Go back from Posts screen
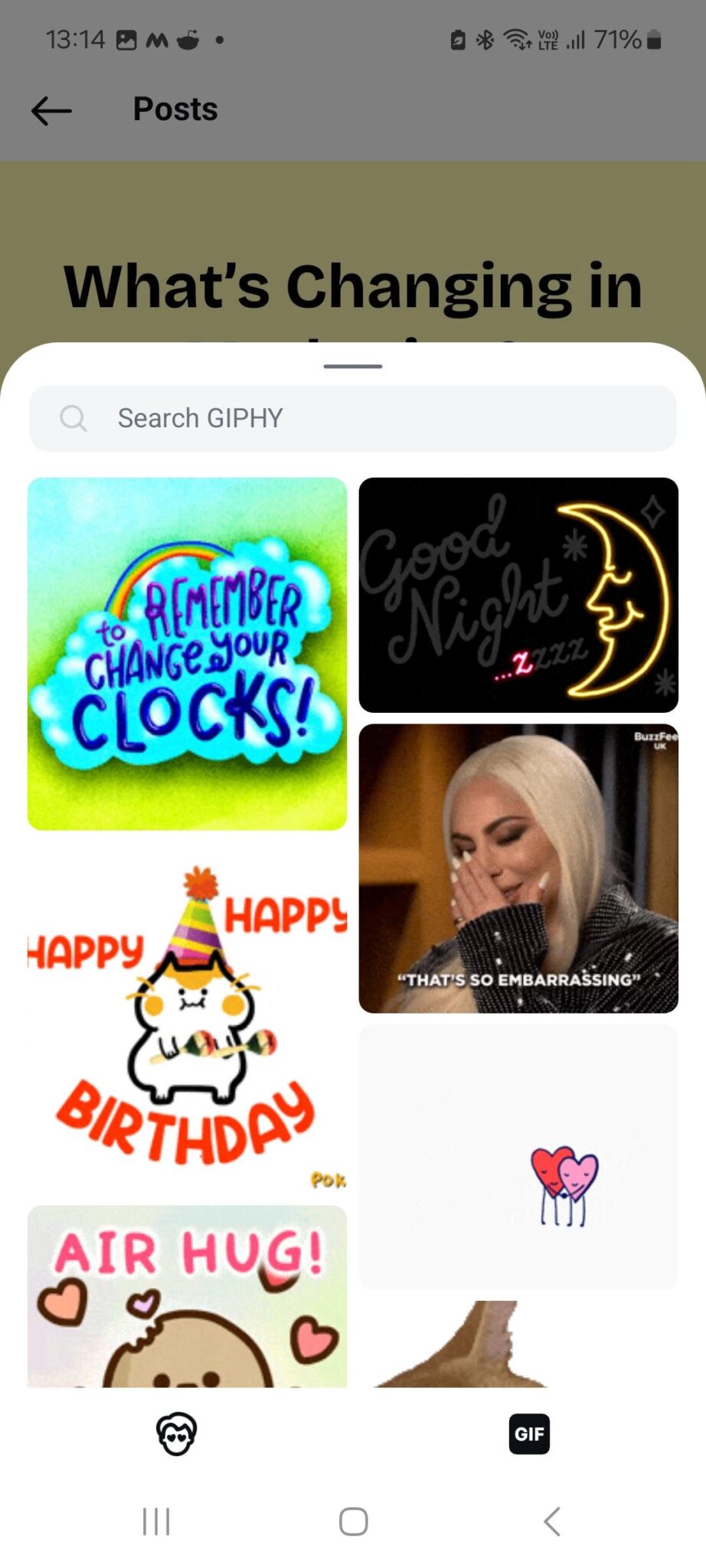706x1568 pixels. [51, 110]
